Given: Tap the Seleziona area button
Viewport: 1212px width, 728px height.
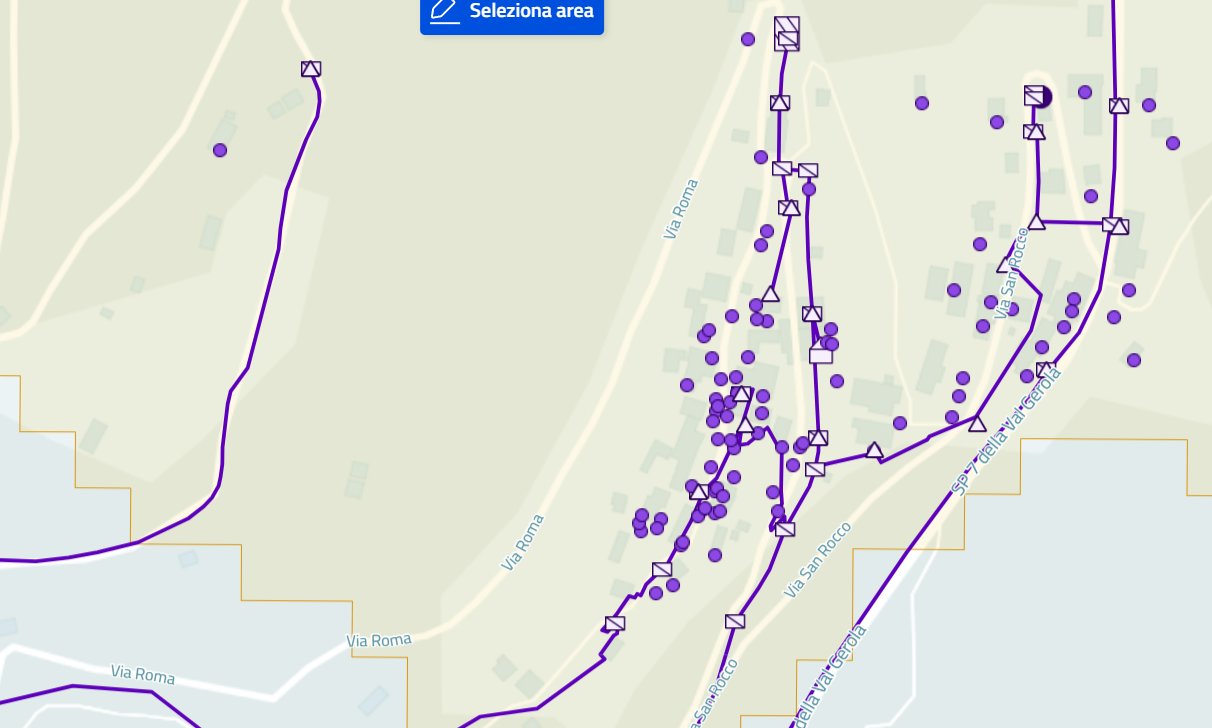Looking at the screenshot, I should [x=512, y=13].
